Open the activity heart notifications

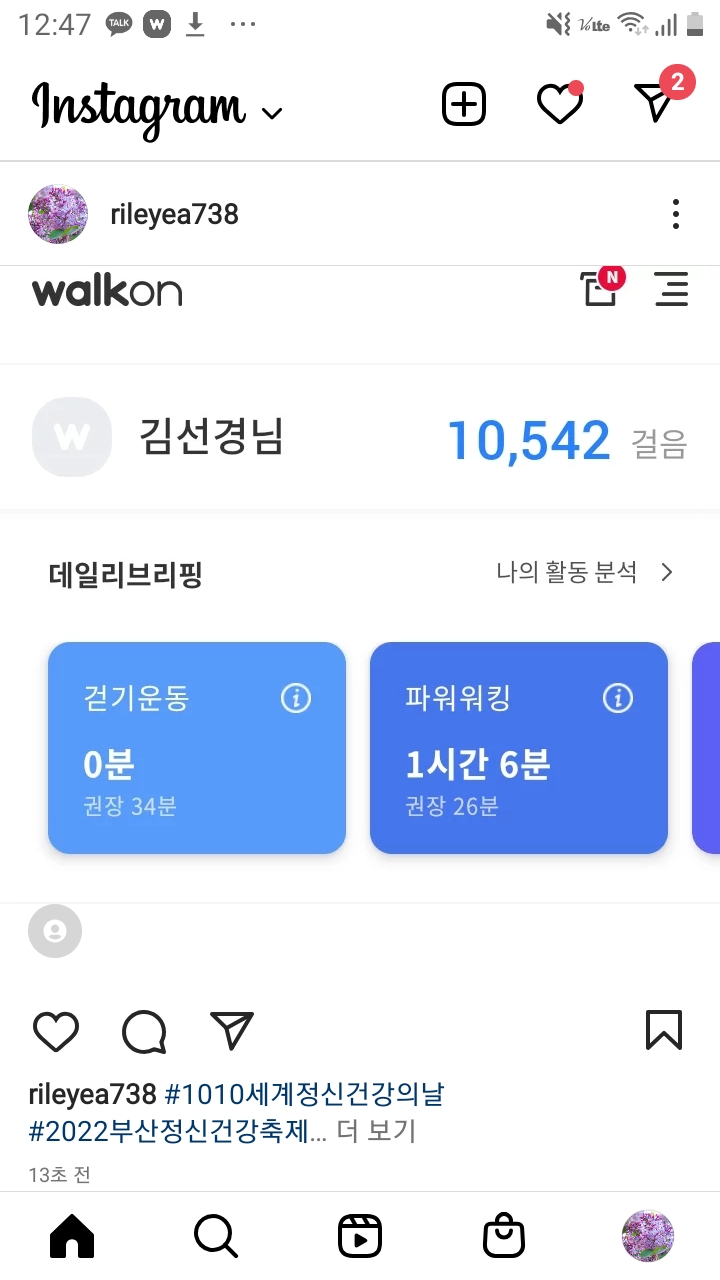click(x=559, y=104)
